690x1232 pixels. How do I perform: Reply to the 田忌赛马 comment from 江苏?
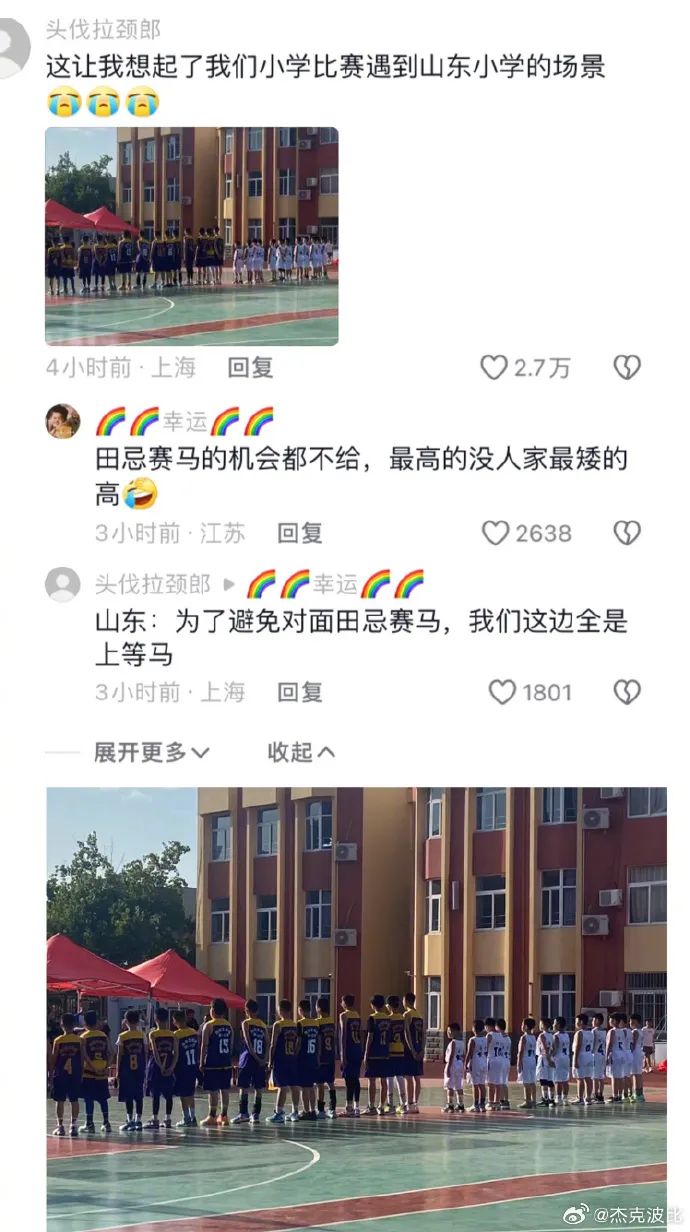click(300, 533)
